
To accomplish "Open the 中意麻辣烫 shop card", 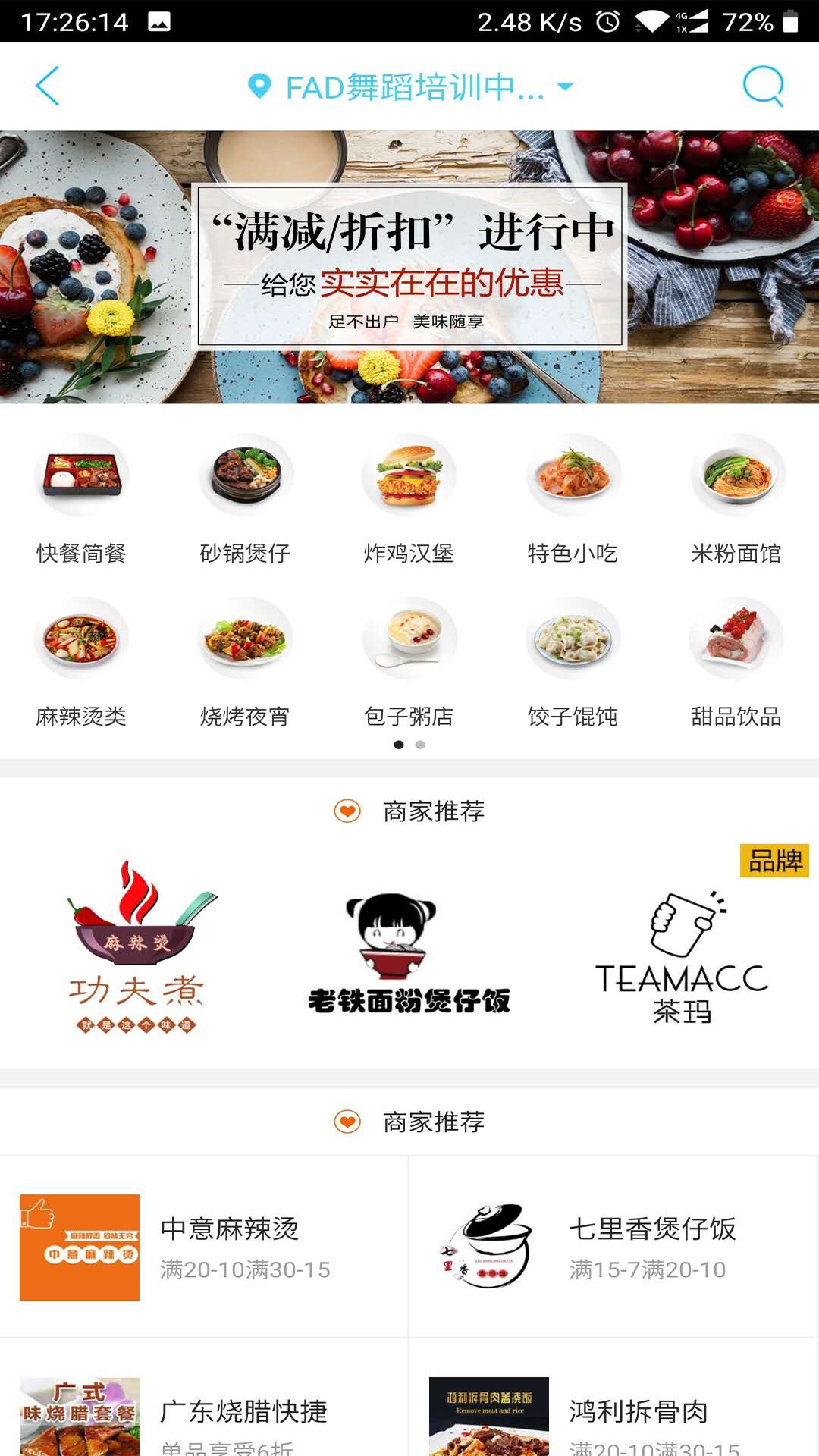I will pos(203,1247).
